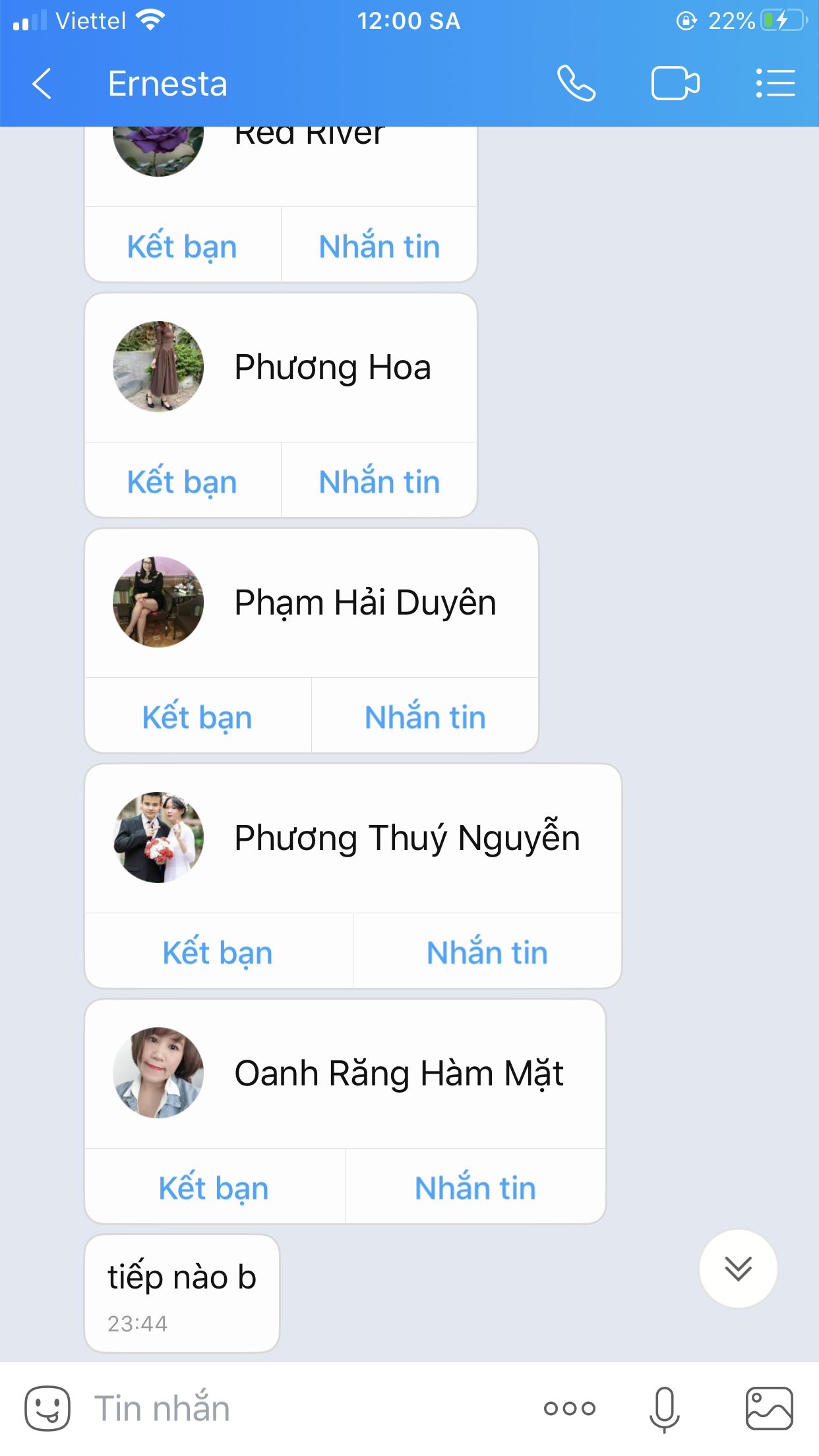819x1456 pixels.
Task: Tap Nhắn tin under Red River
Action: [x=379, y=245]
